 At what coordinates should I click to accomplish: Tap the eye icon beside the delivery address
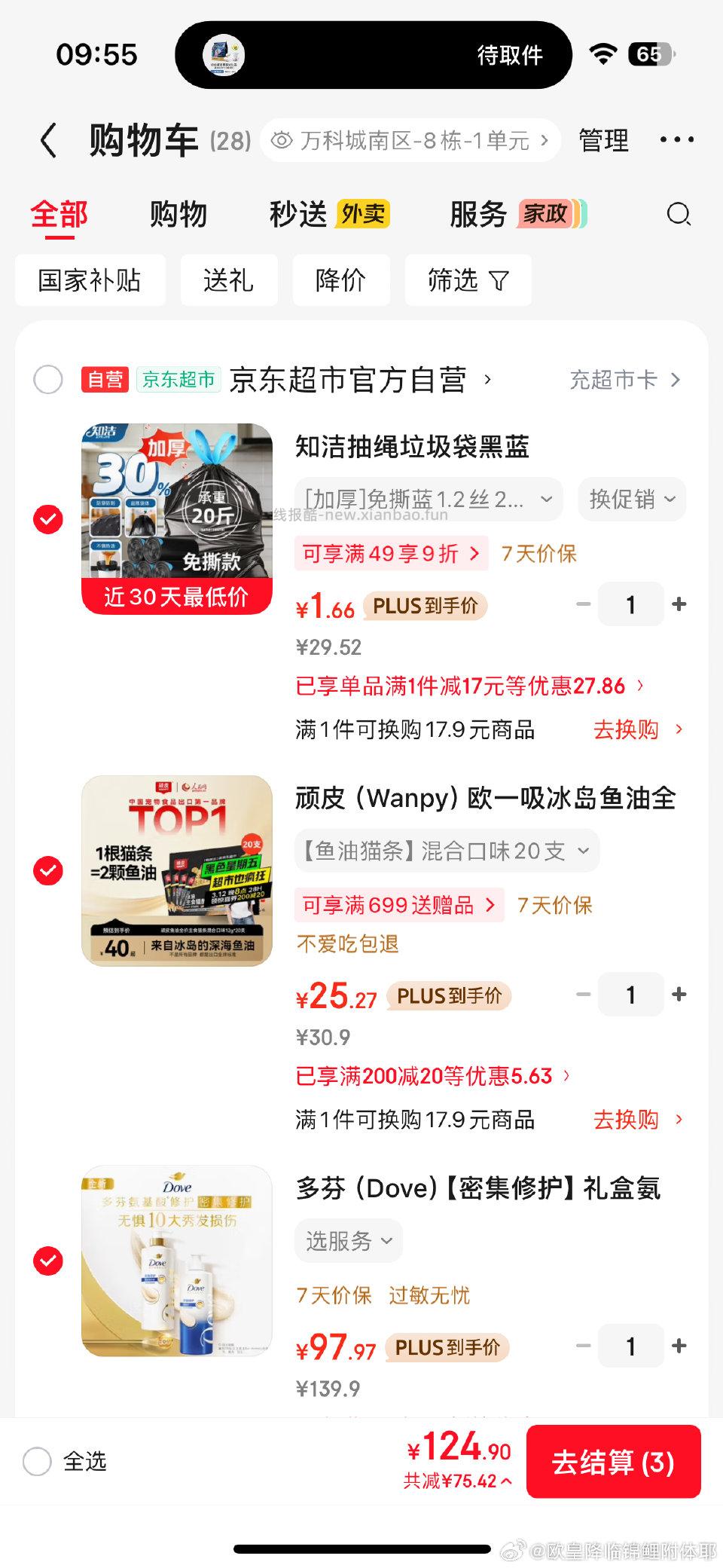pyautogui.click(x=282, y=139)
